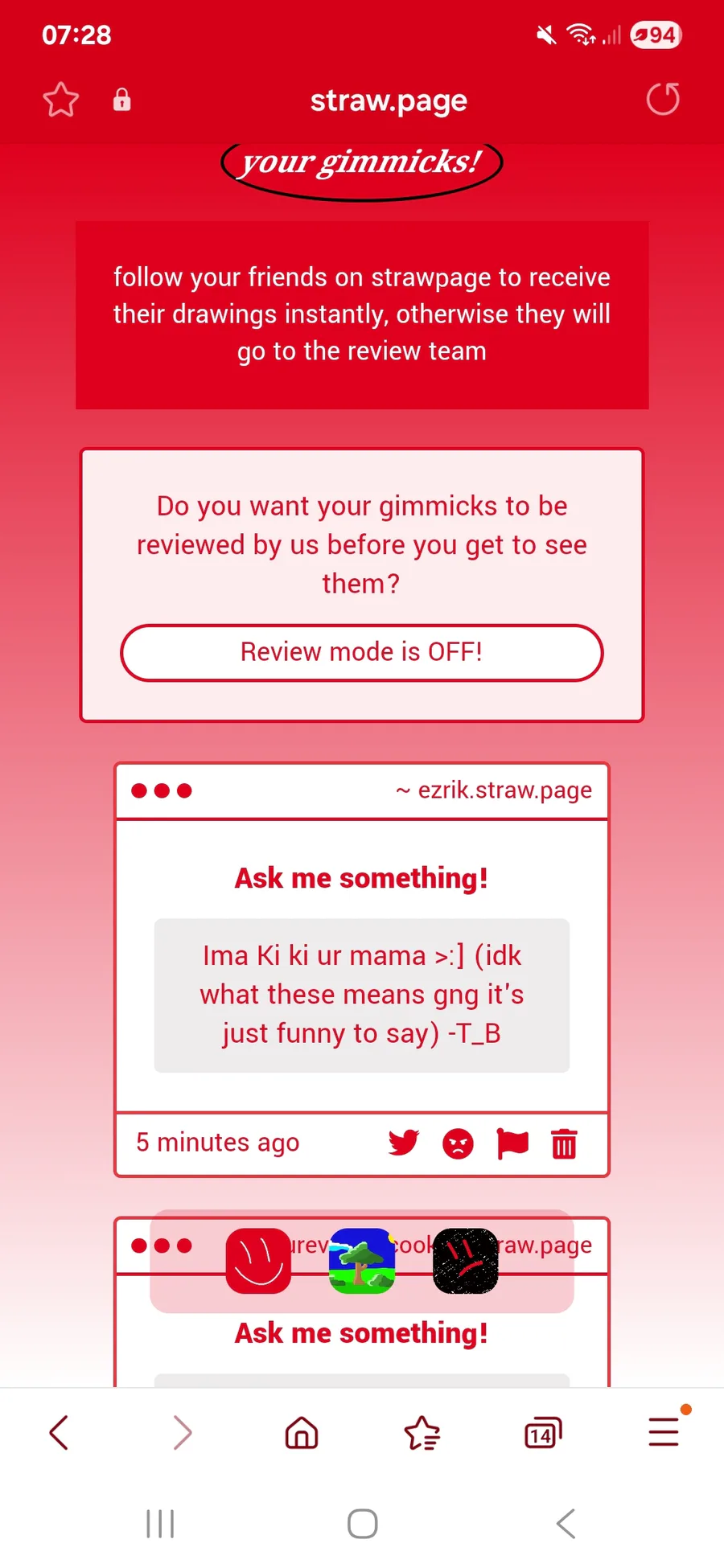Open the browser bookmarks list

pos(422,1432)
